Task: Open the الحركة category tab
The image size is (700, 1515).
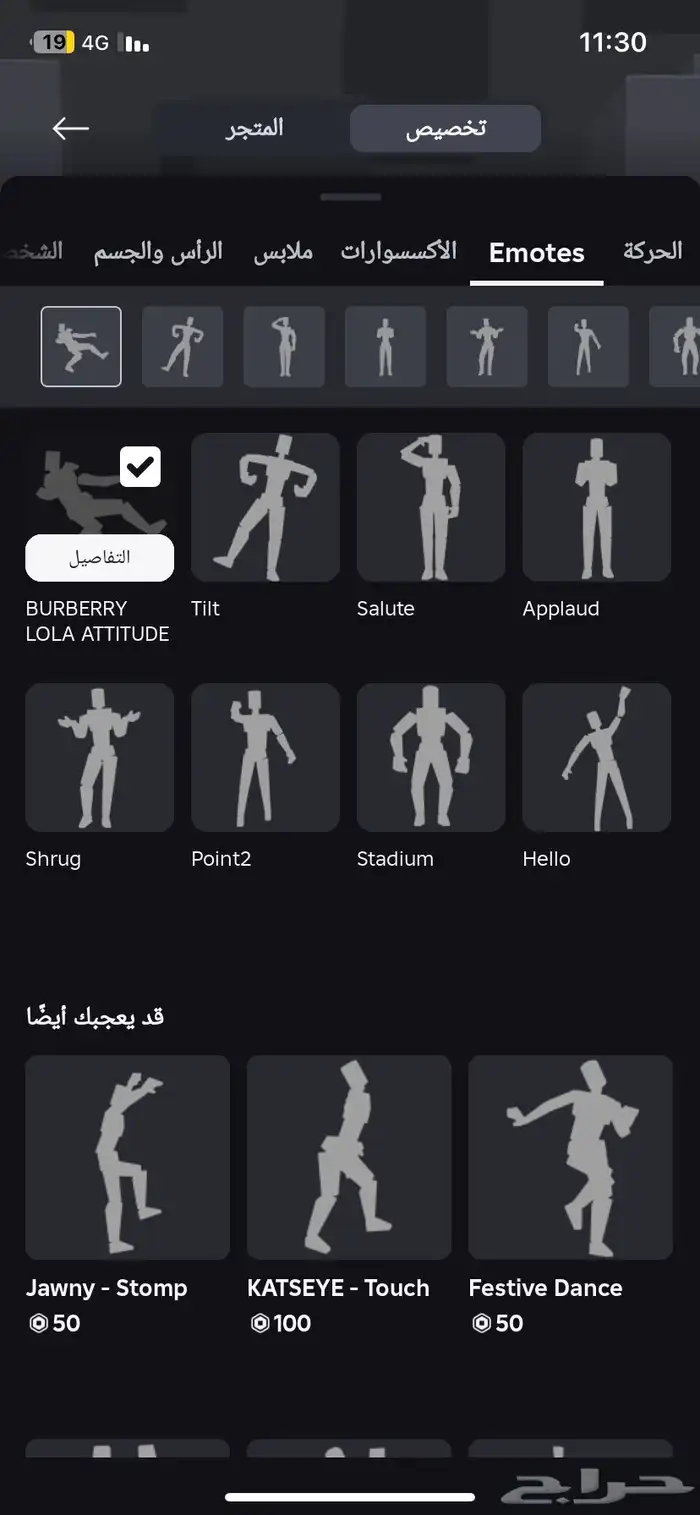Action: 652,251
